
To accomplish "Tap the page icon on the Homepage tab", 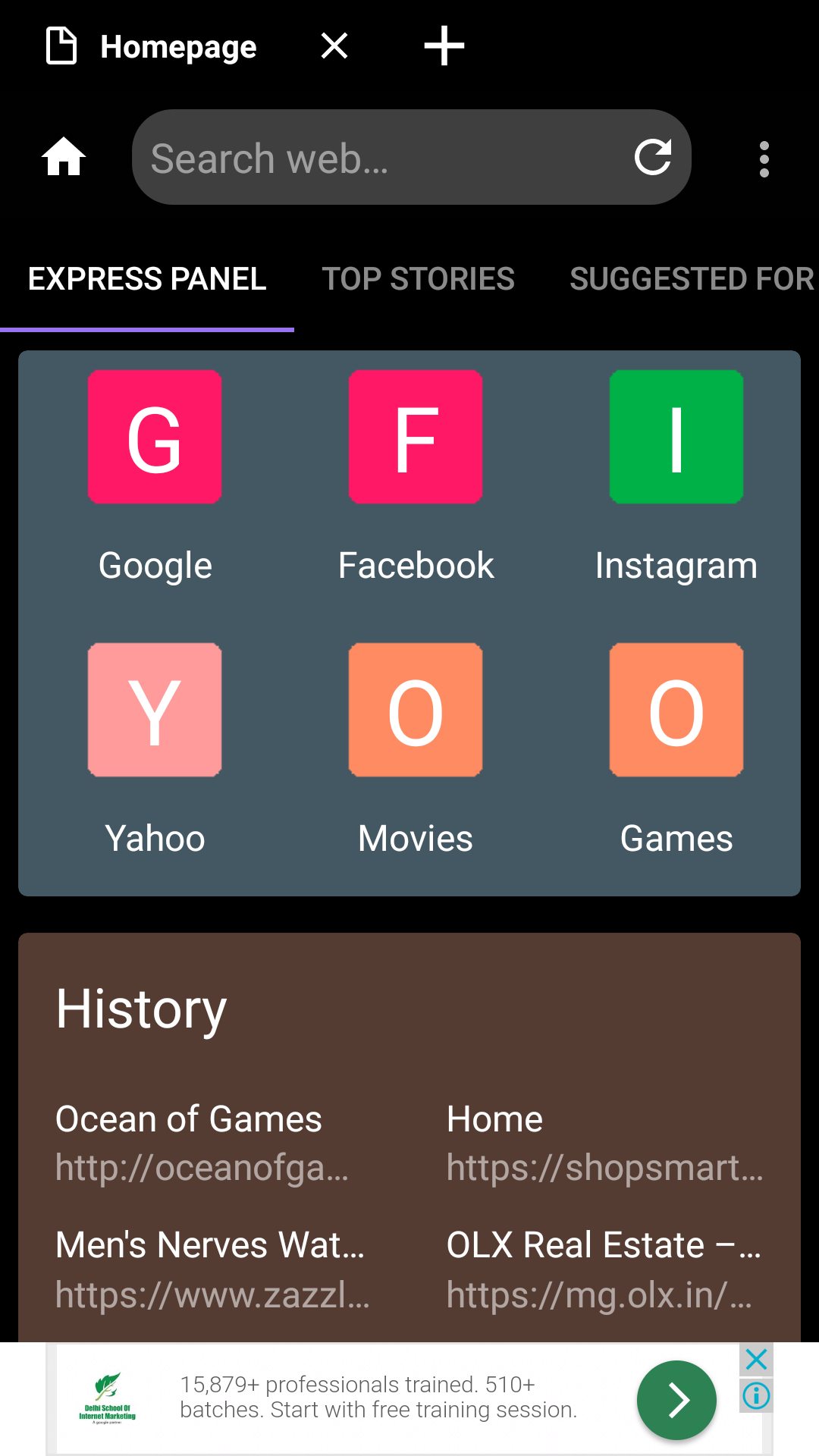I will click(61, 45).
